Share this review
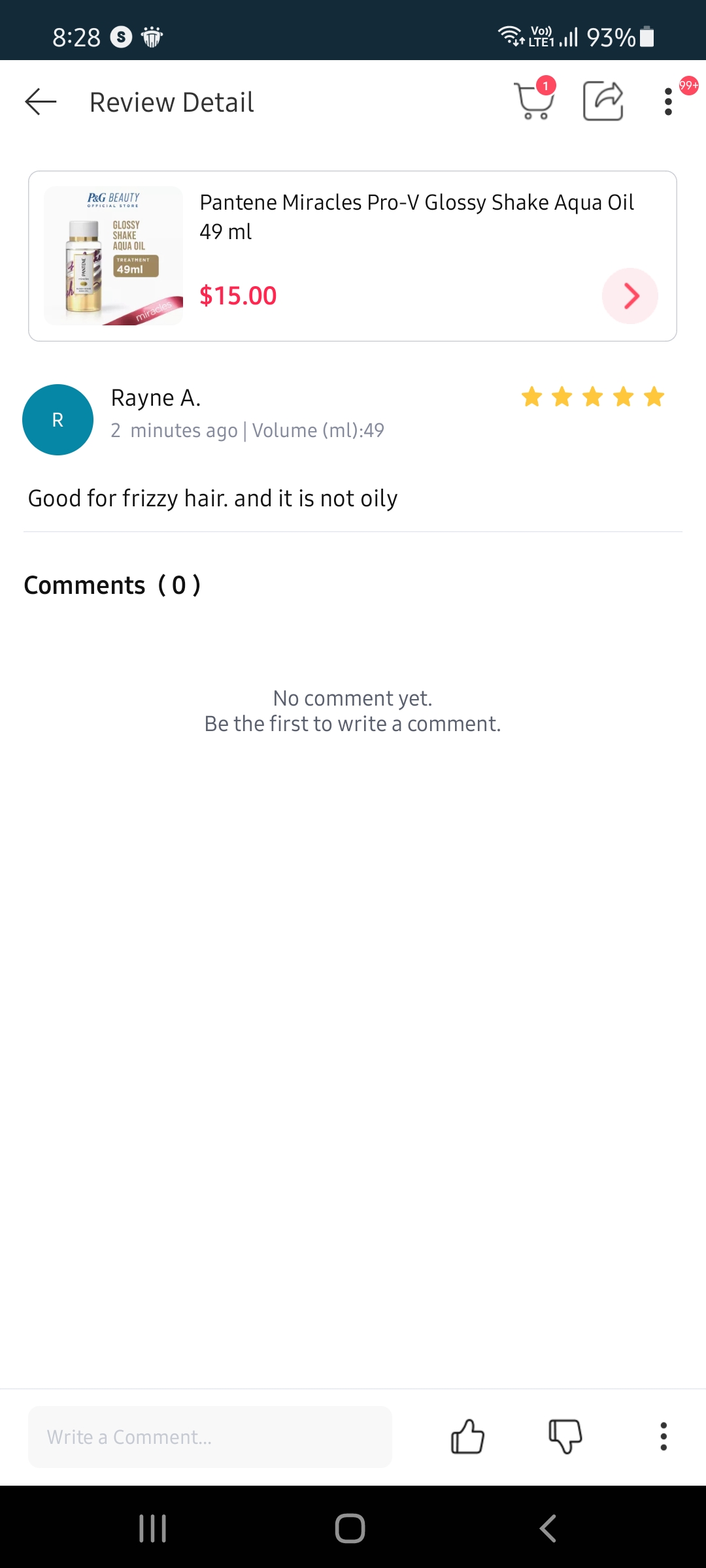This screenshot has height=1568, width=706. [603, 101]
